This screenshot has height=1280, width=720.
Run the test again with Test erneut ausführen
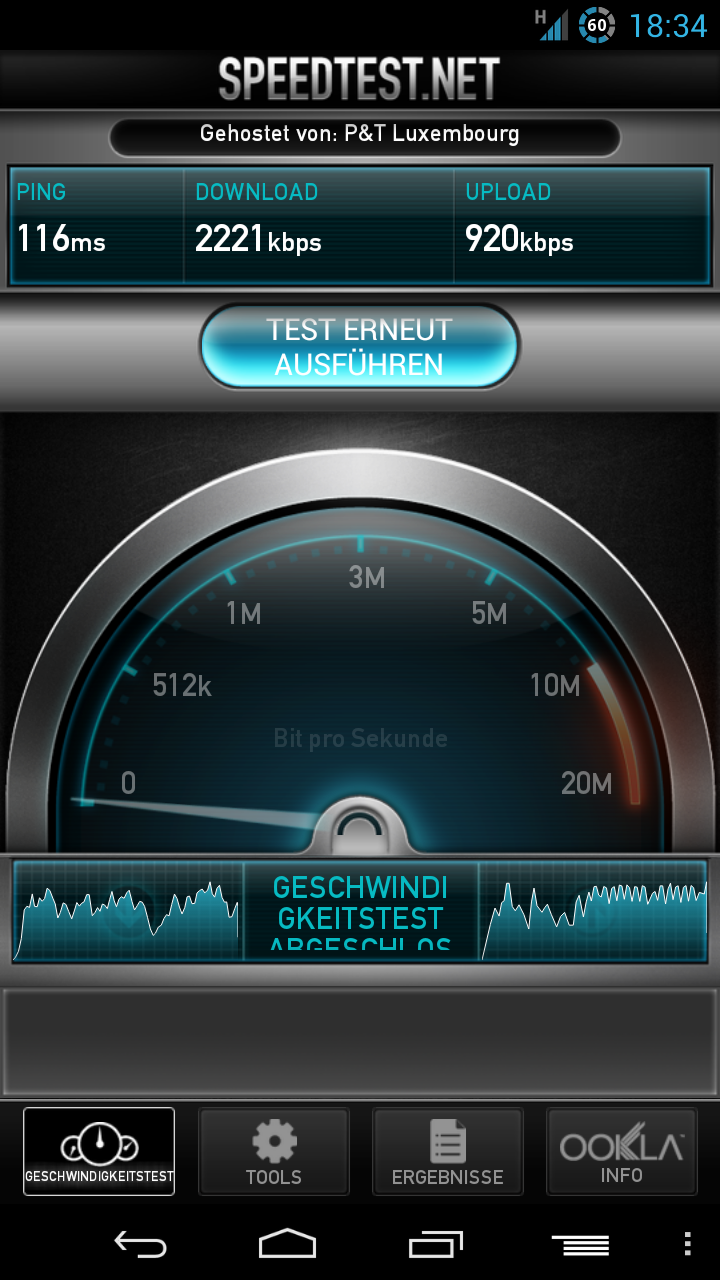coord(360,347)
